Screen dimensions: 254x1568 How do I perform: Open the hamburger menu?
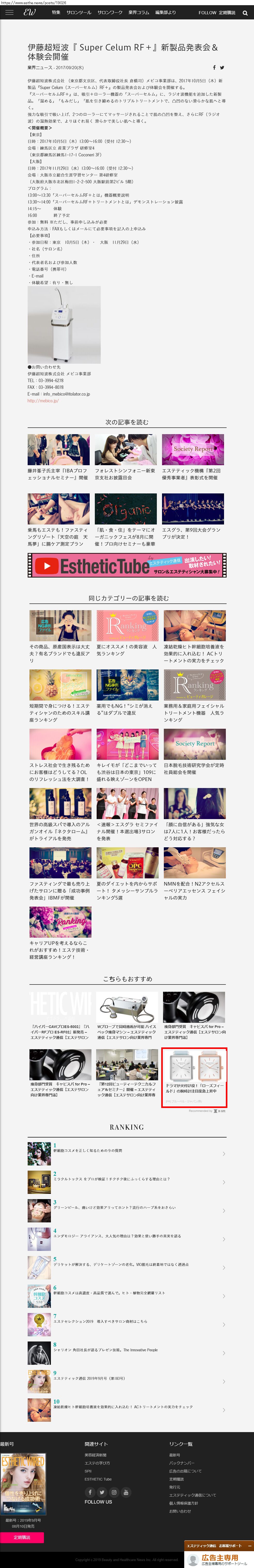pos(9,12)
